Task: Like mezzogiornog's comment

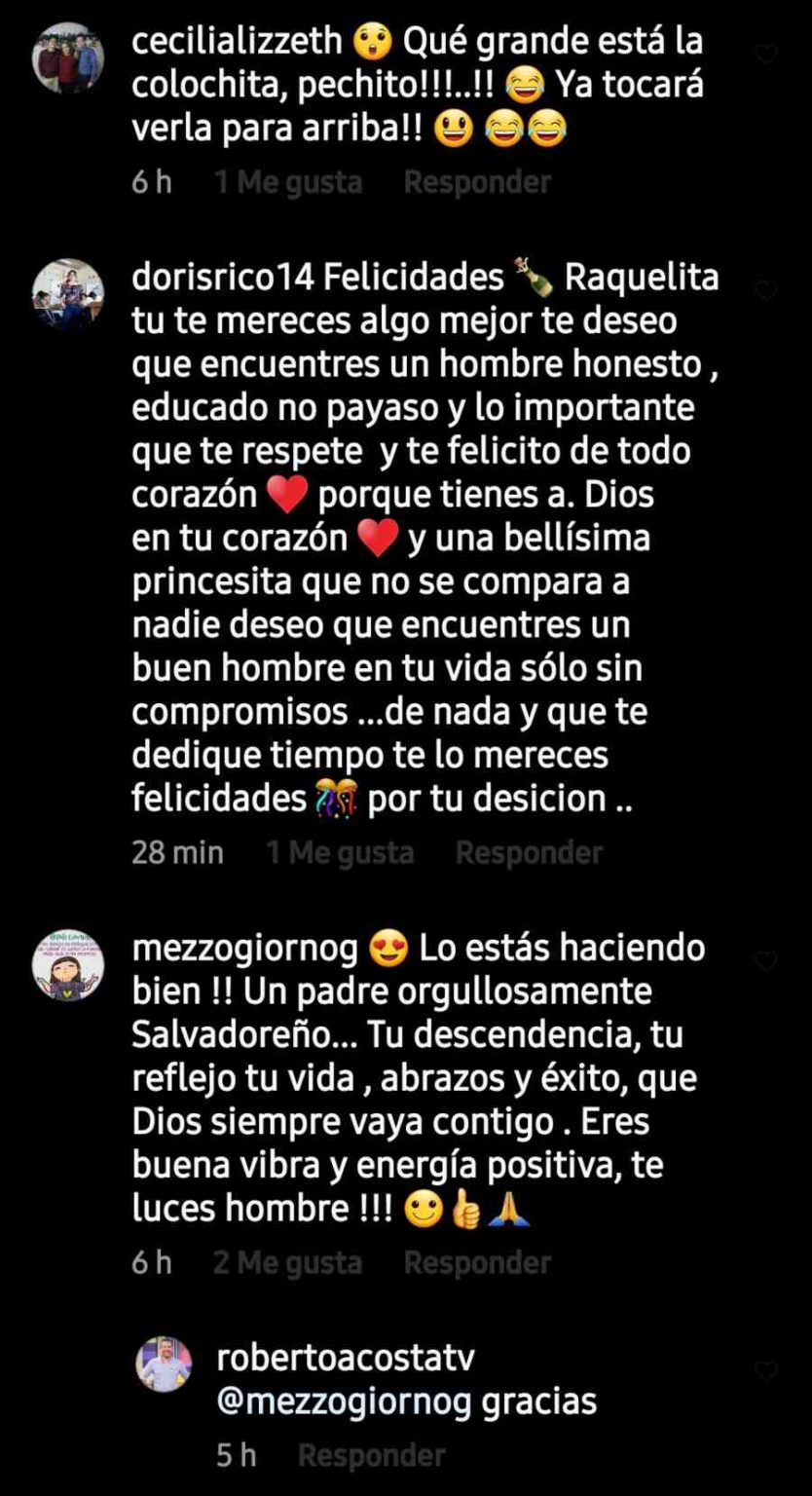Action: point(766,961)
